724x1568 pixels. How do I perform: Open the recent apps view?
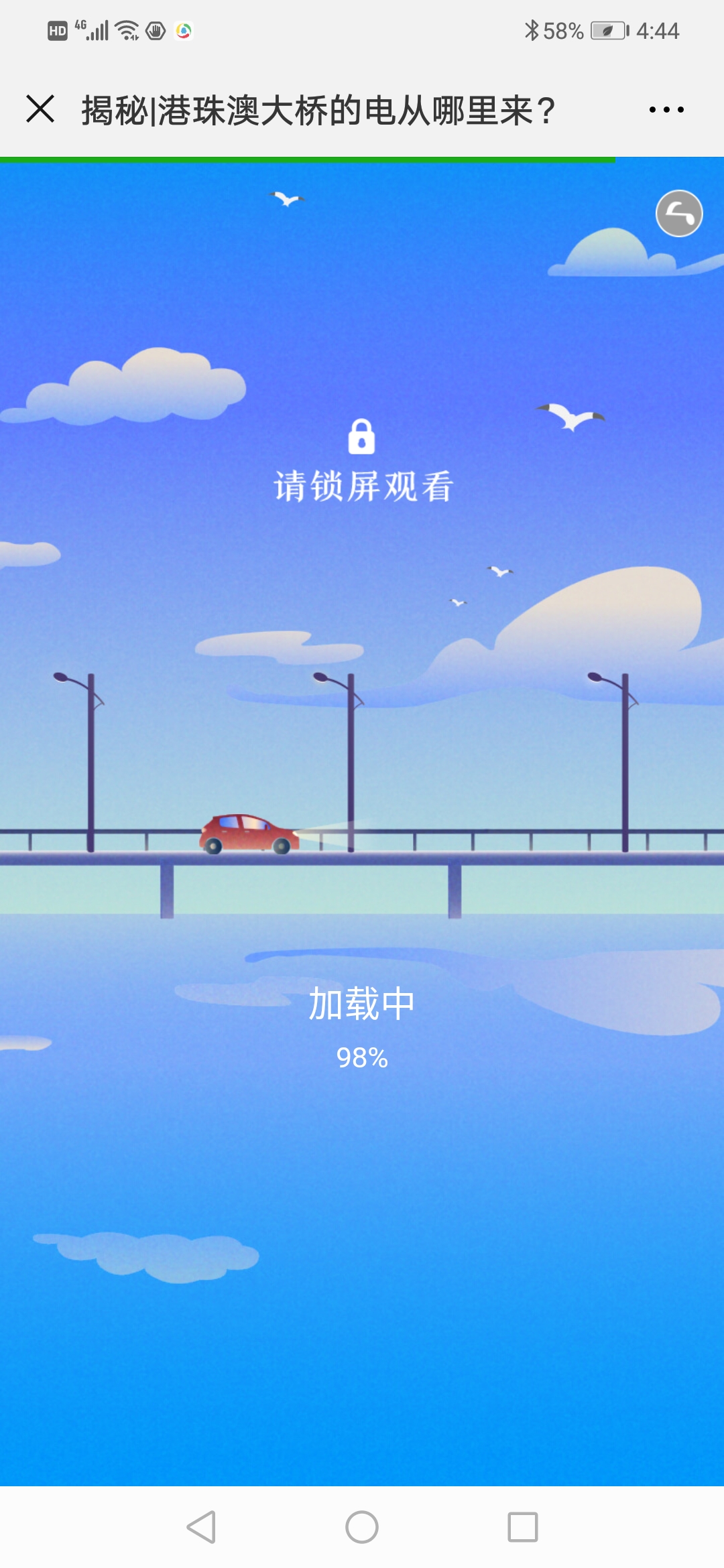coord(522,1527)
